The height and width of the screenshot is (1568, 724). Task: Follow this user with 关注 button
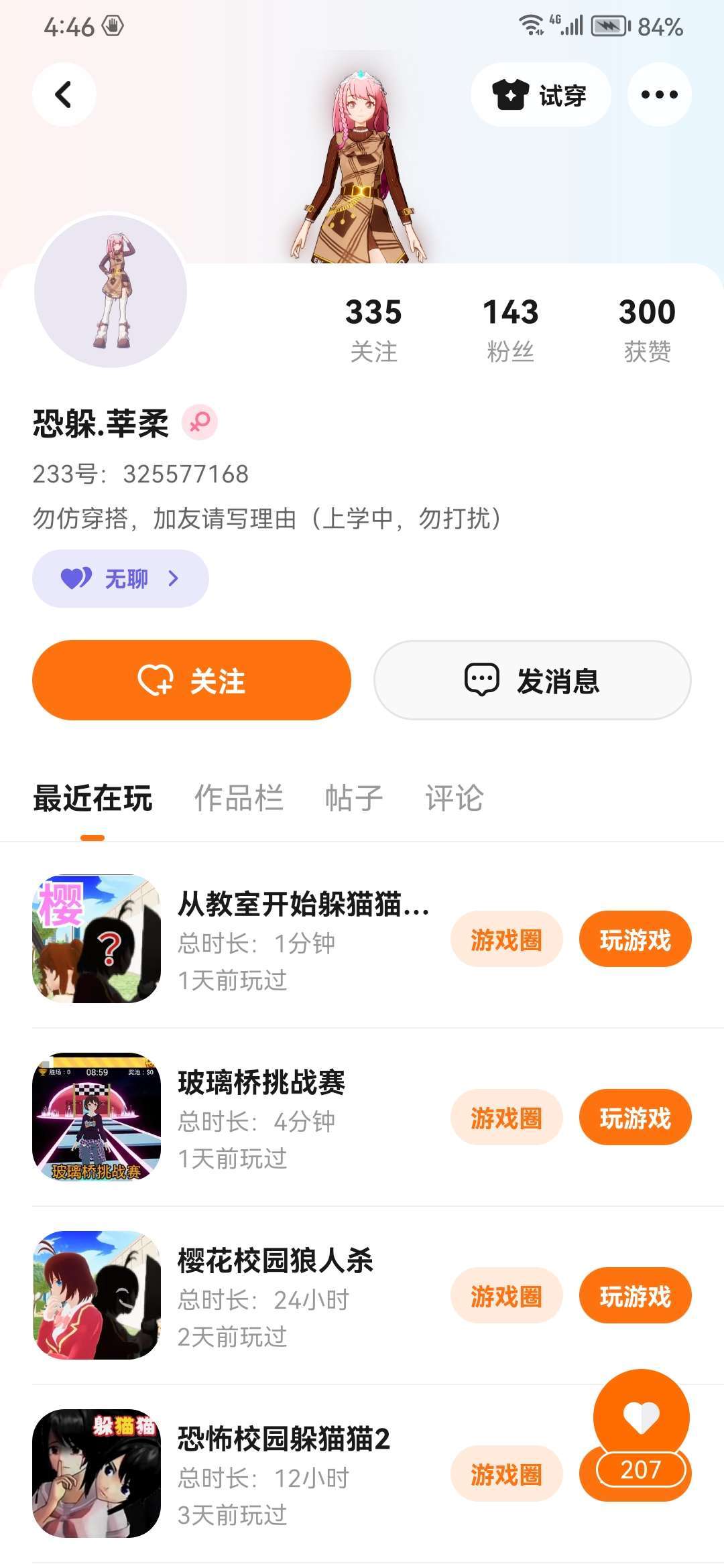tap(192, 680)
